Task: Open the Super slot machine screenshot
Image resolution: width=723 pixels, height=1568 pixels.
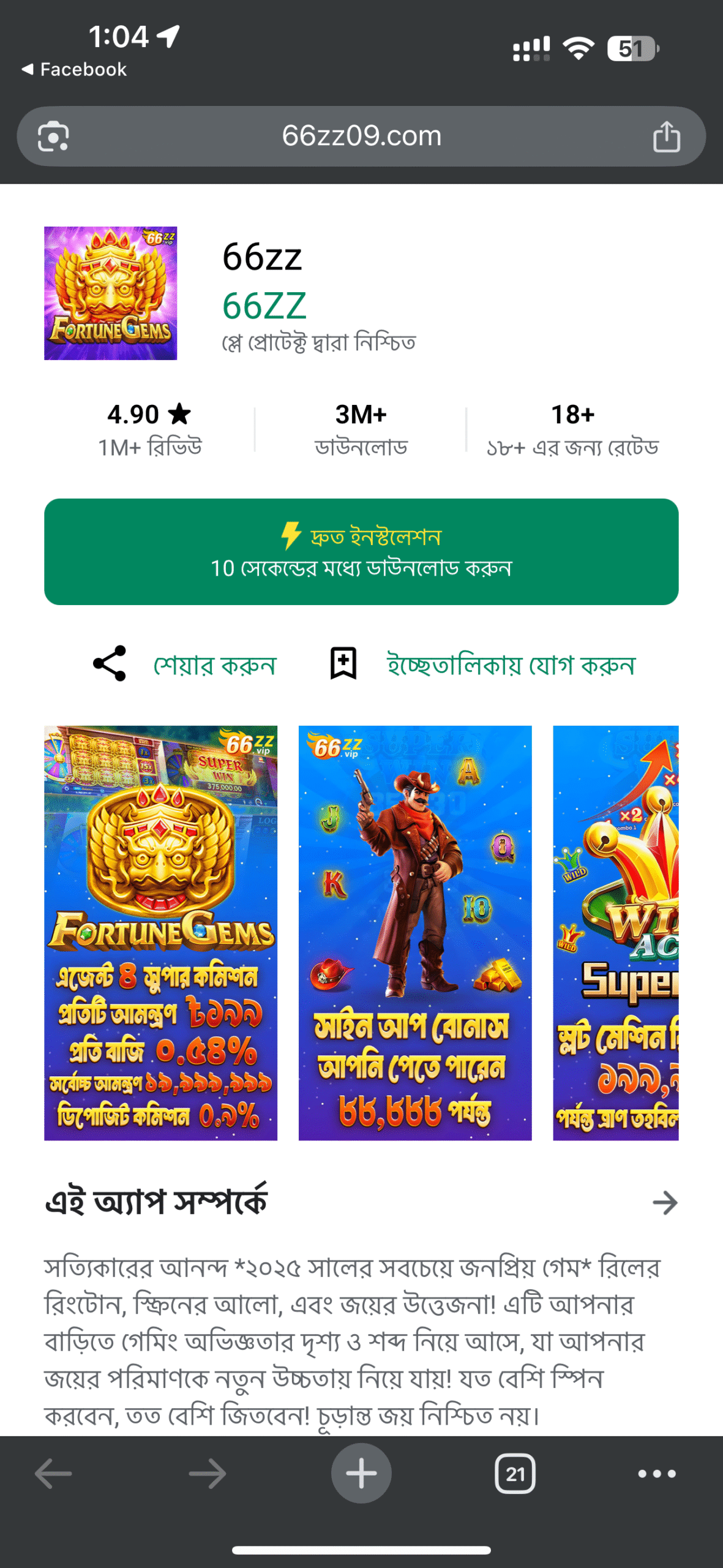Action: pos(615,932)
